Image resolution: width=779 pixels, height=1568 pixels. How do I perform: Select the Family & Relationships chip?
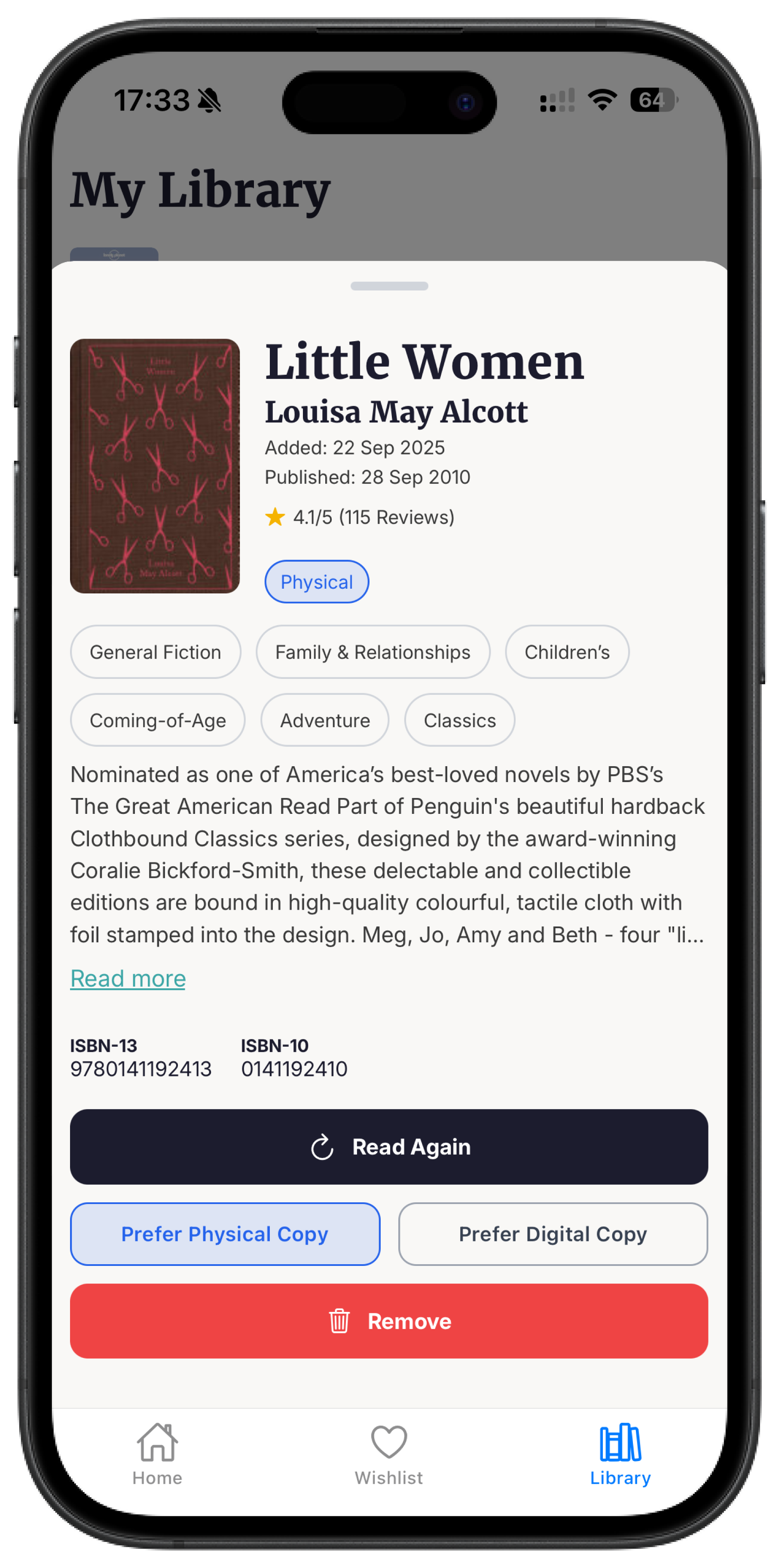pos(373,652)
